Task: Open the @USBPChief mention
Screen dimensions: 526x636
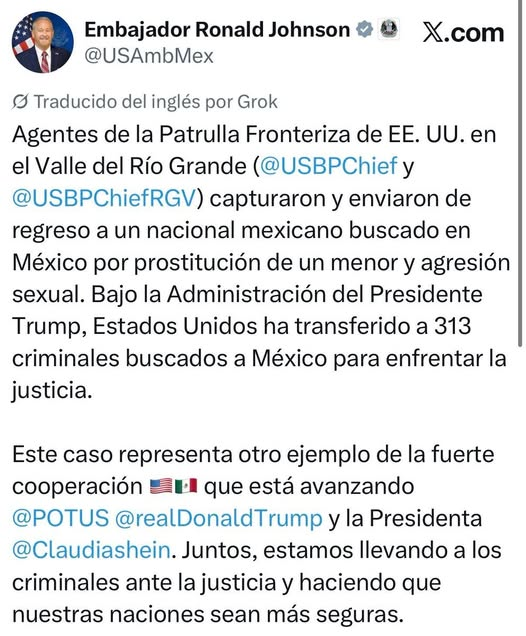Action: click(328, 166)
